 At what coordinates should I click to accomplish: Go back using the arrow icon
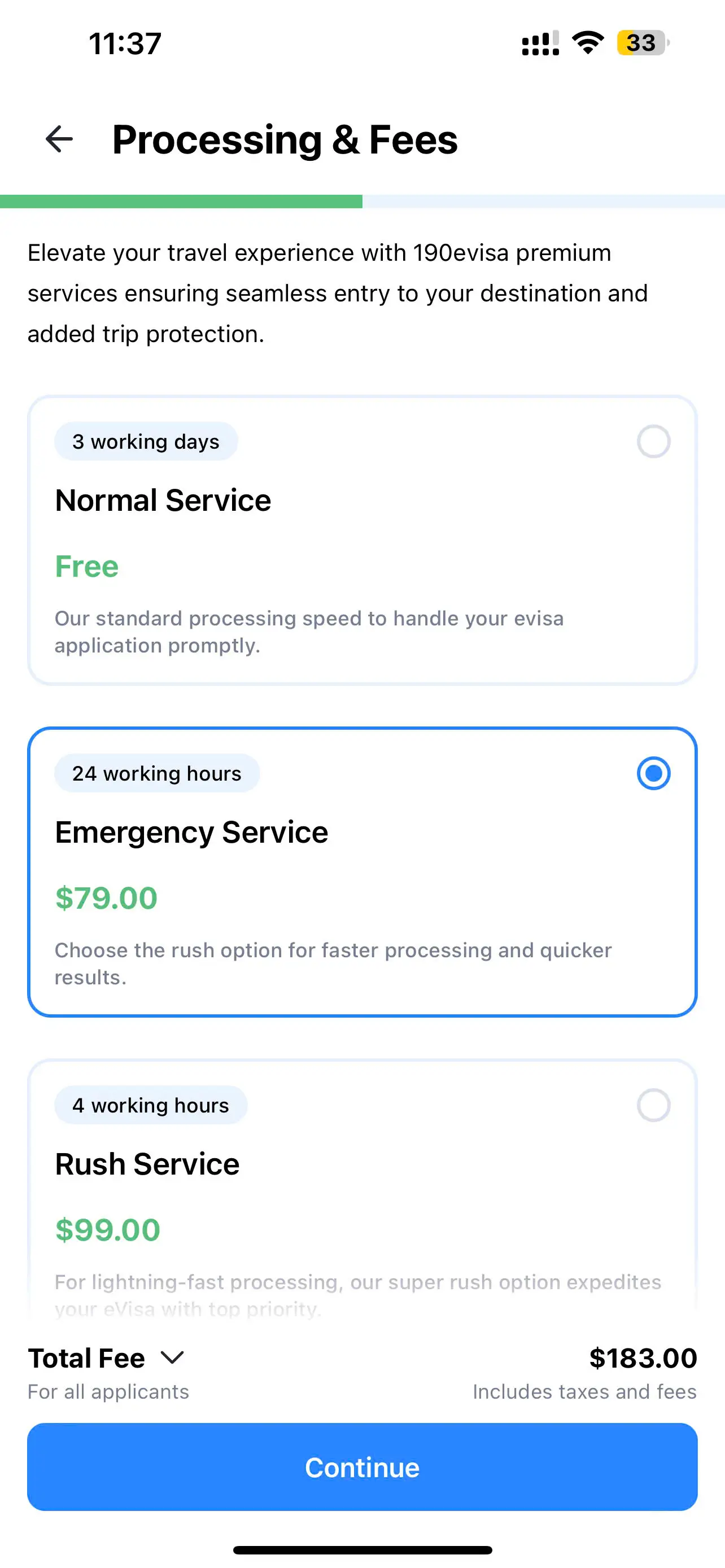[x=59, y=139]
